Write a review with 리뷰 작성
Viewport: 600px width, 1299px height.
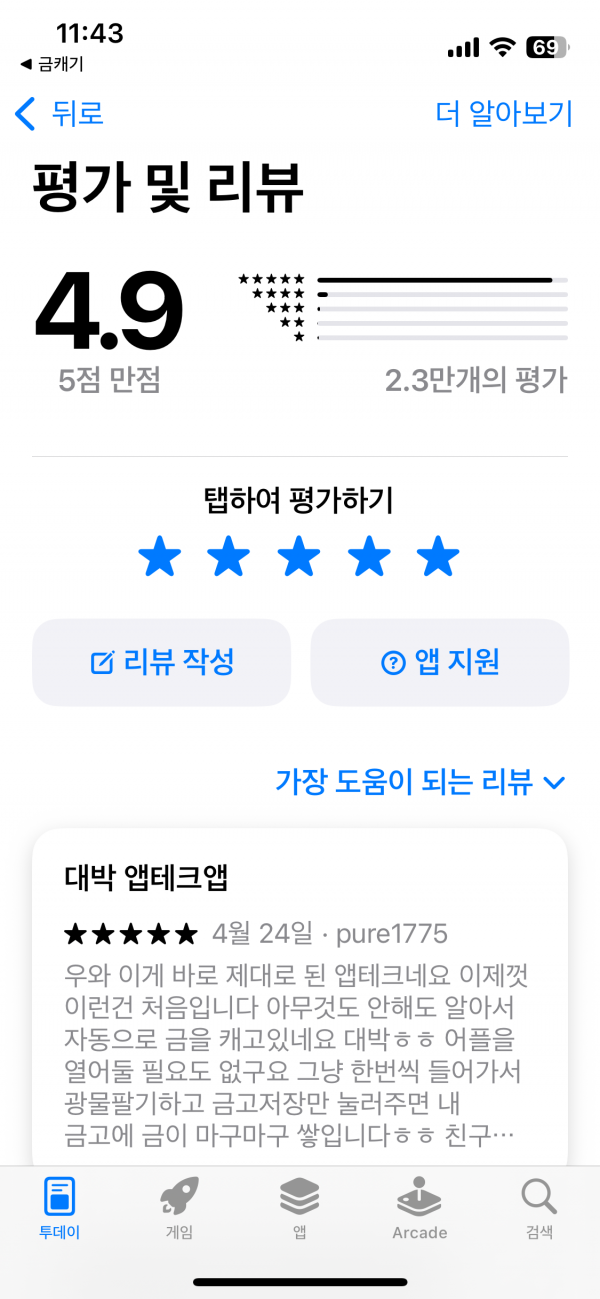(x=162, y=662)
